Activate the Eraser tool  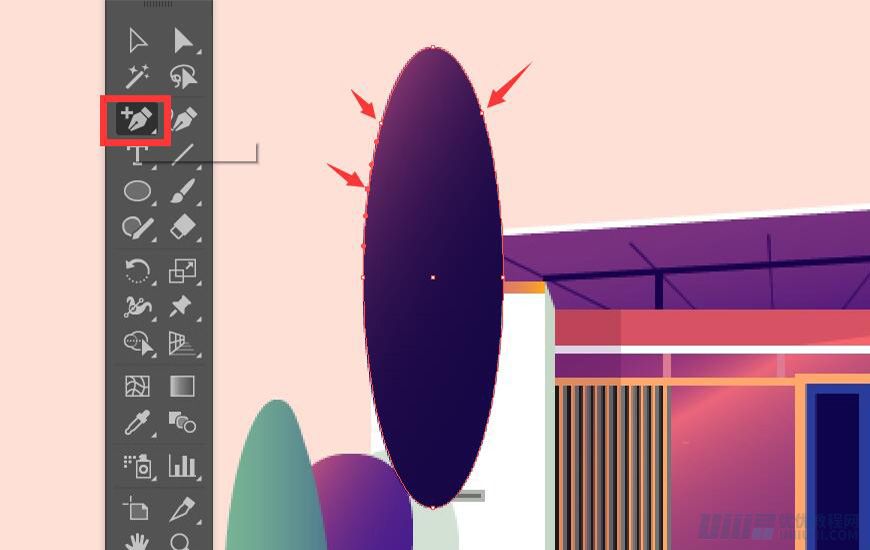click(x=183, y=227)
